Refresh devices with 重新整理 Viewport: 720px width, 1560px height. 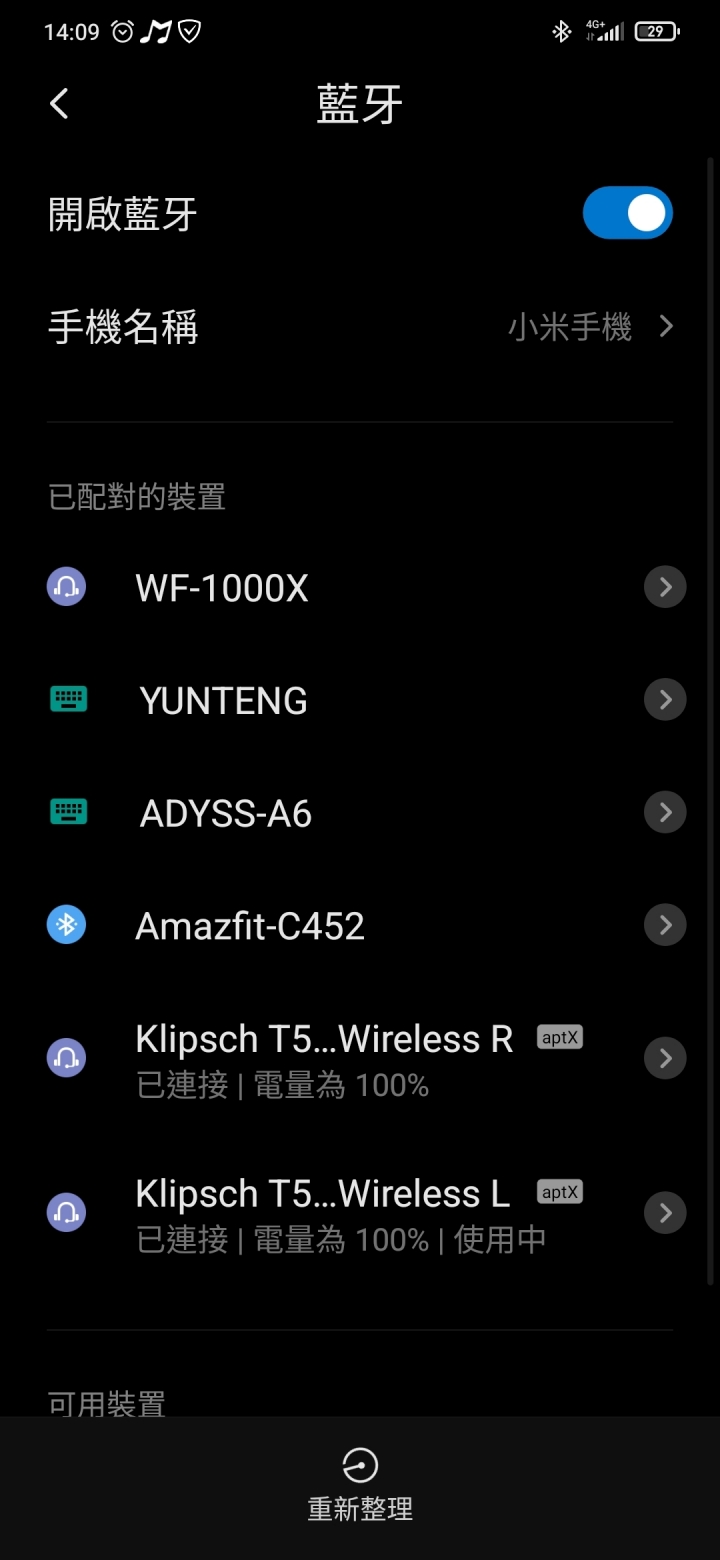click(x=360, y=1485)
